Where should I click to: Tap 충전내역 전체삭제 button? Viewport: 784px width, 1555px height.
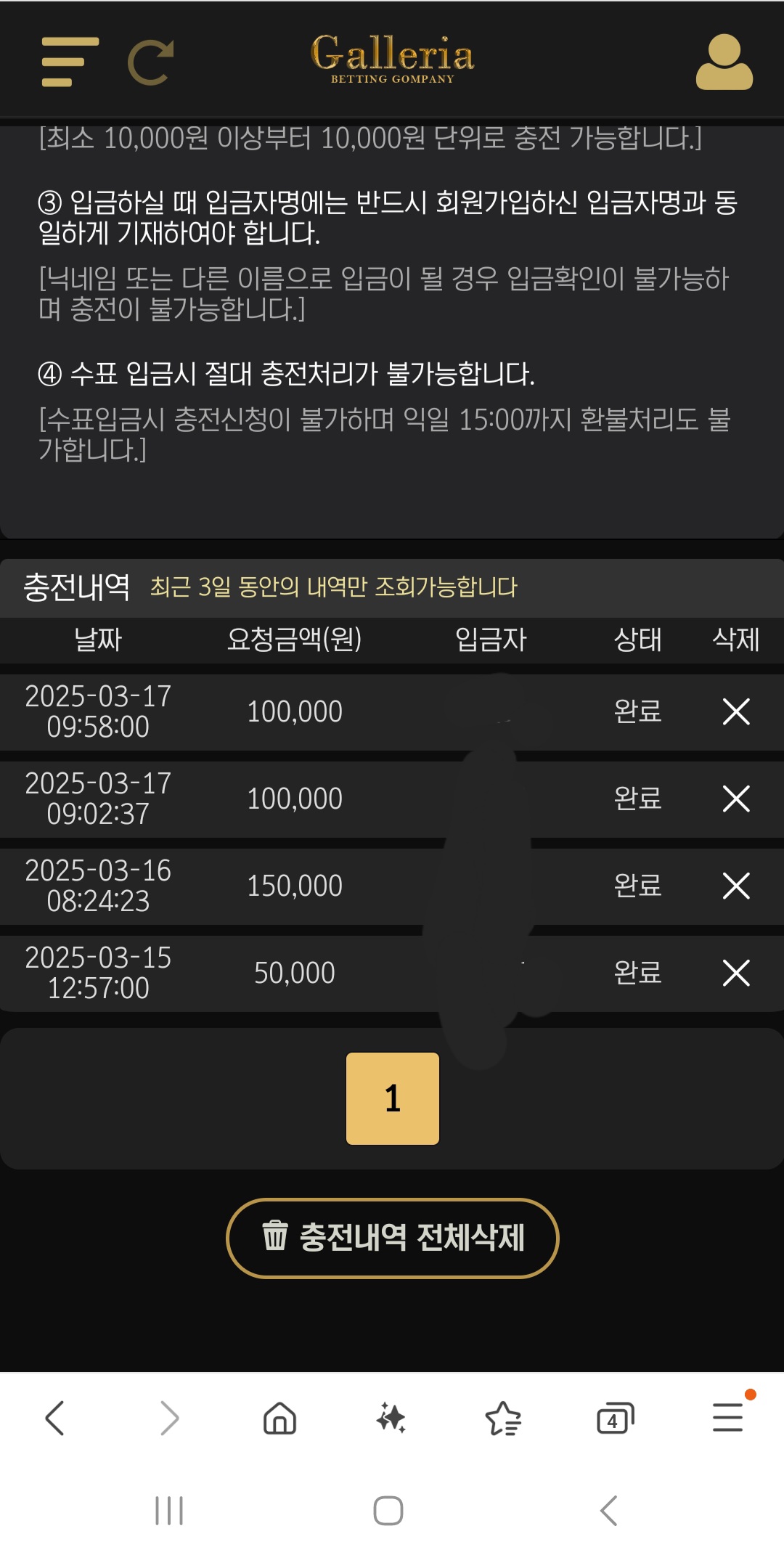point(392,1238)
